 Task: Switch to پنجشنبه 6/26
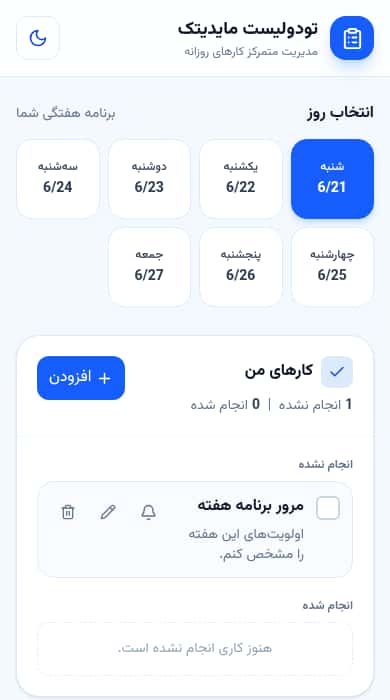pyautogui.click(x=241, y=267)
